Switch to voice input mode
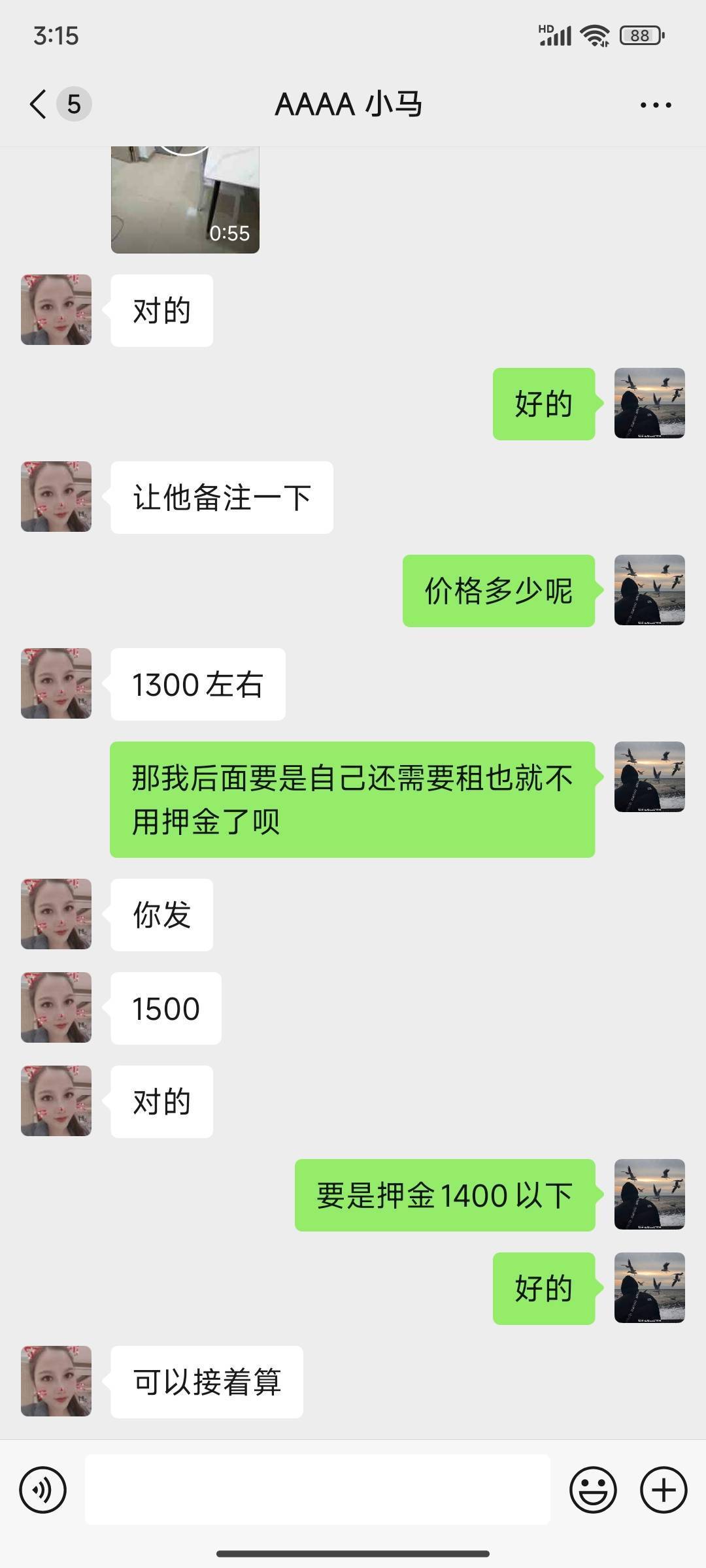Screen dimensions: 706x1568 tap(43, 1490)
